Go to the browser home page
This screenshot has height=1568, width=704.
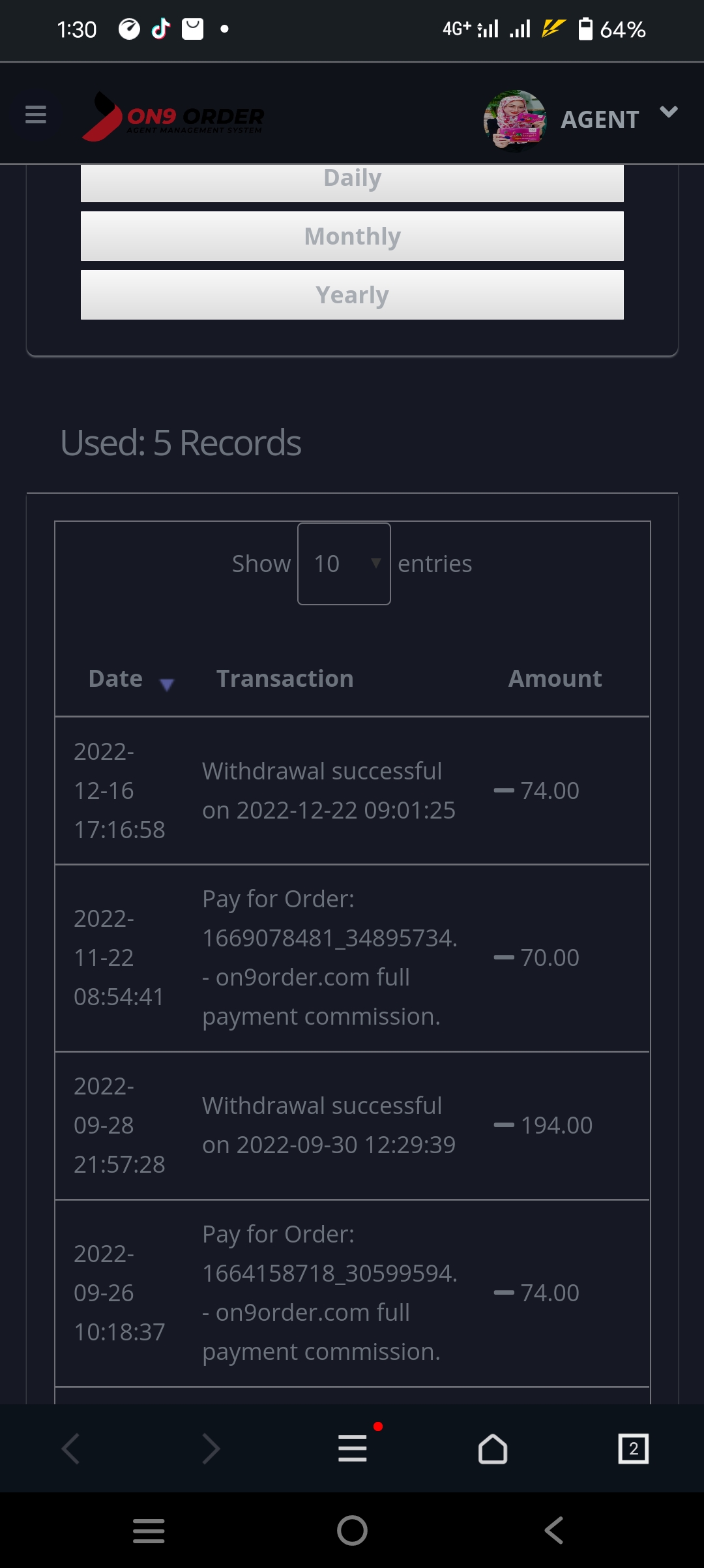(493, 1449)
